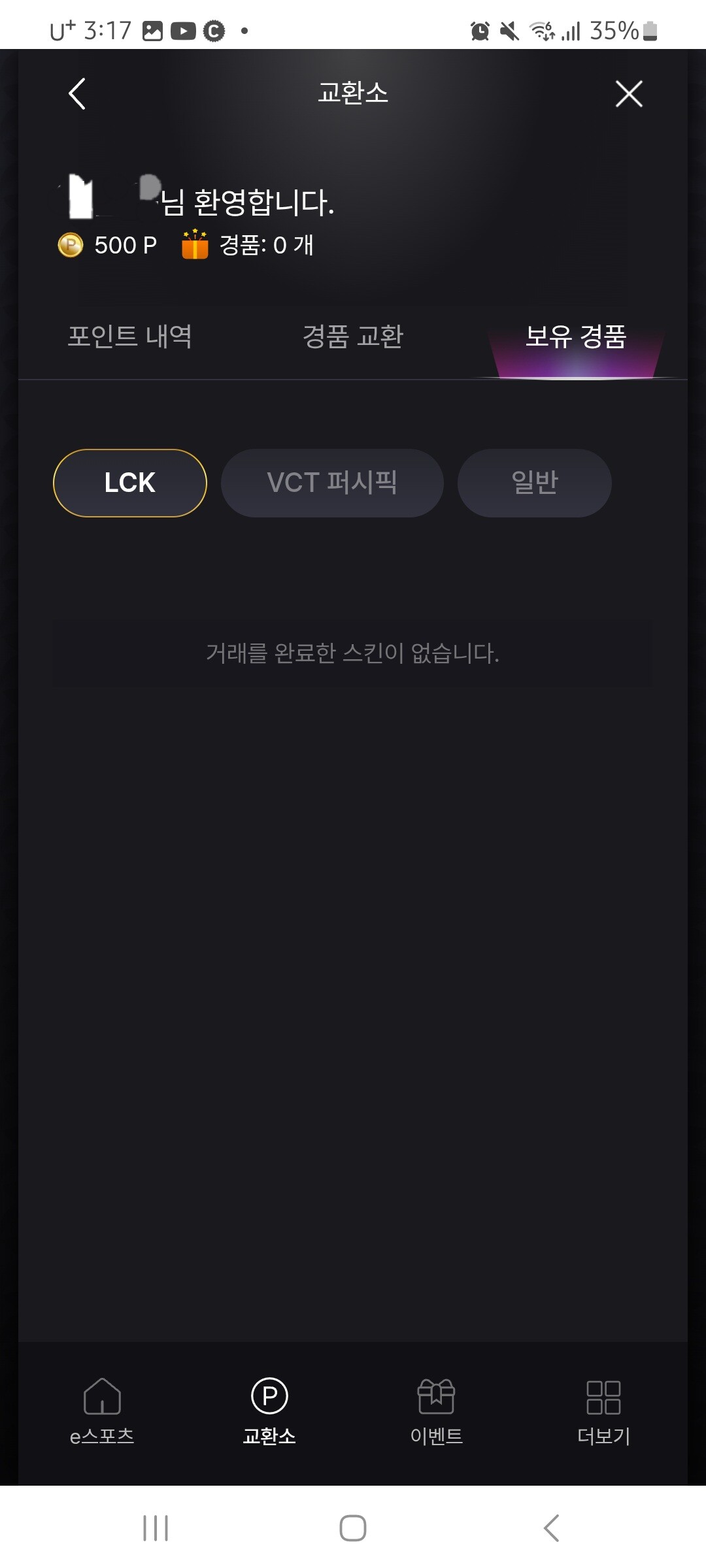Select the 보유 경품 tab
Viewport: 706px width, 1568px height.
coord(576,336)
